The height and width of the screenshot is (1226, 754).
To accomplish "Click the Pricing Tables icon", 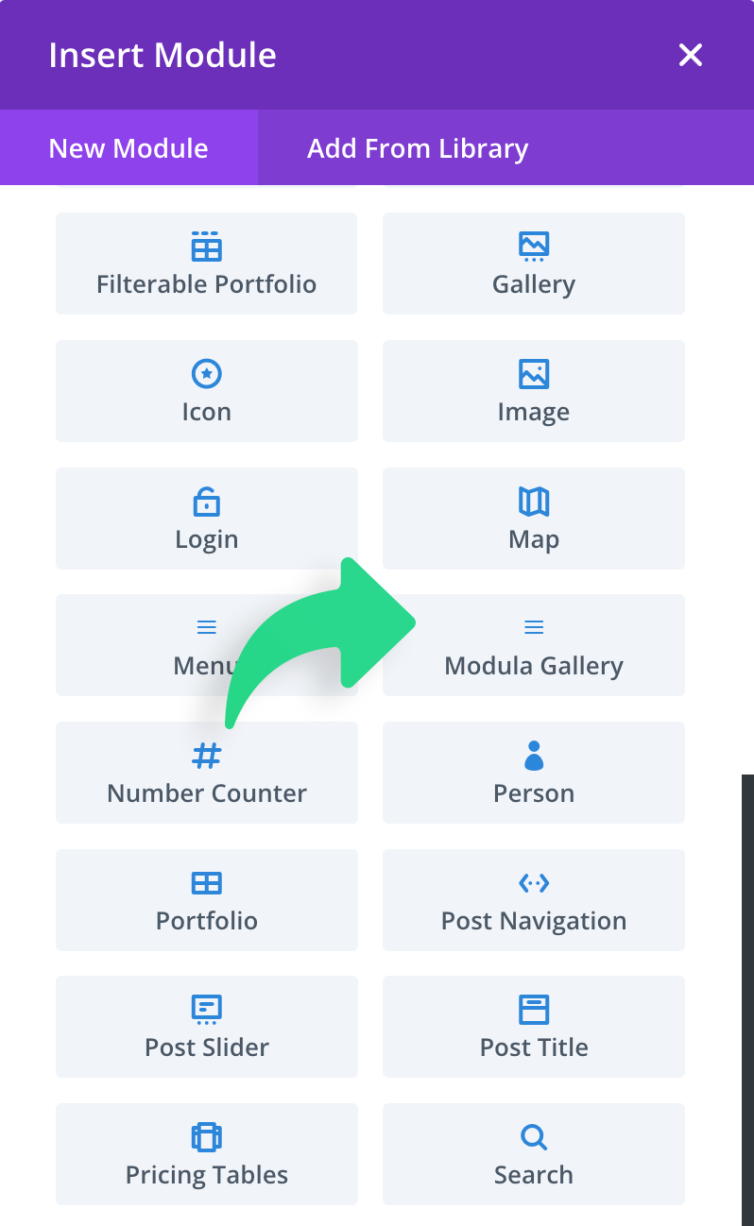I will click(206, 1137).
